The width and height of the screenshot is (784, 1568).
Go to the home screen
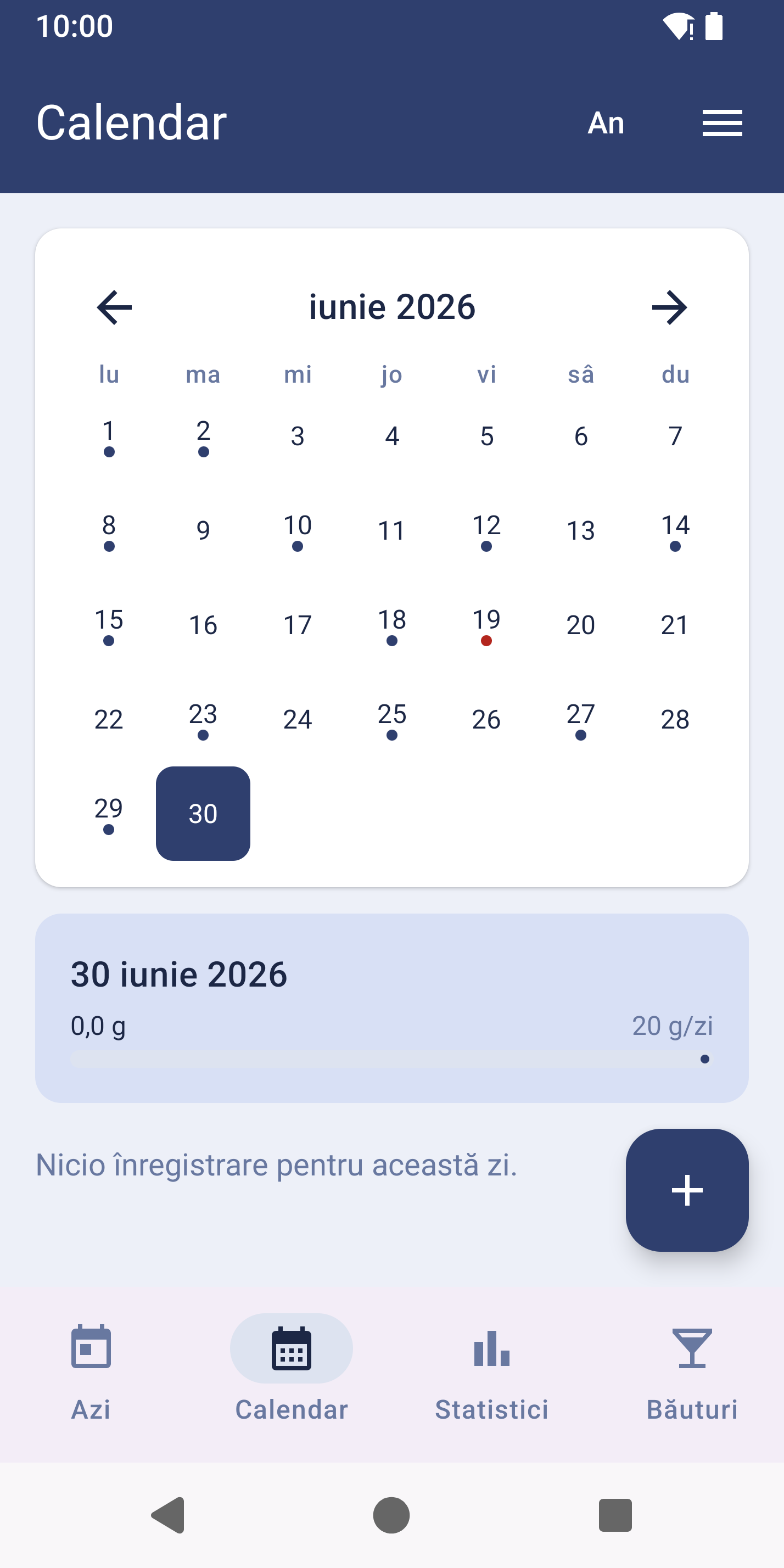tap(391, 1515)
